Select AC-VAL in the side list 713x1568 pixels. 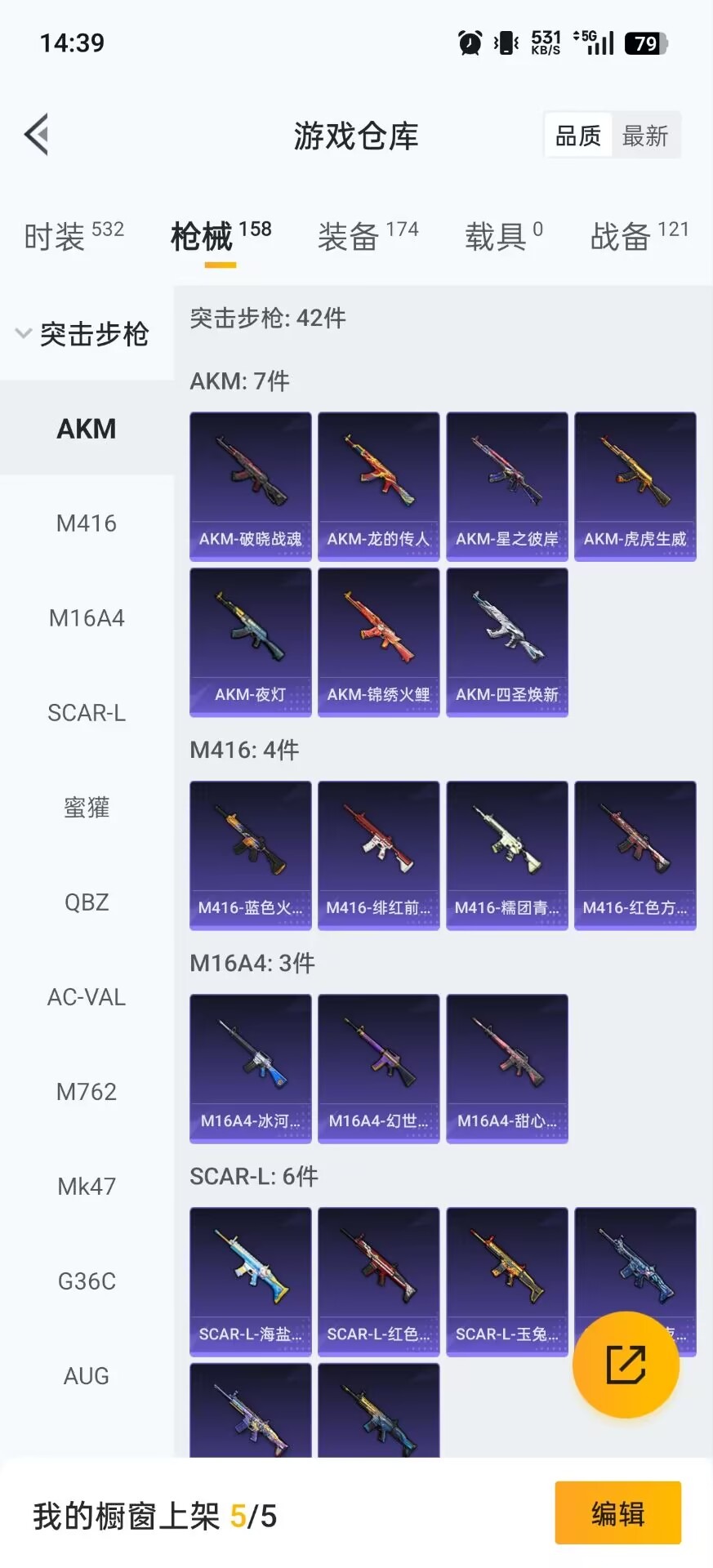coord(87,996)
